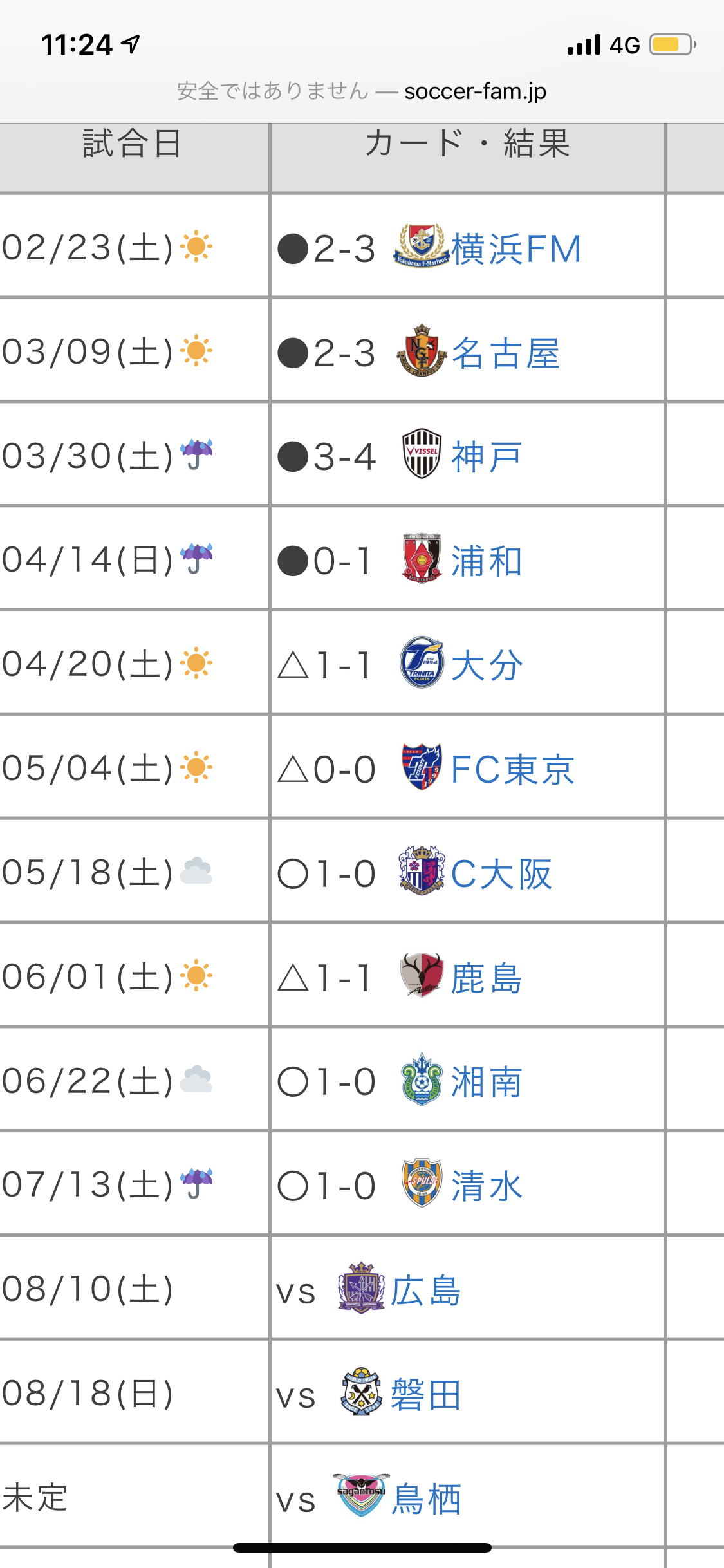Open the 鹿島 team link
This screenshot has height=1568, width=724.
coord(487,978)
